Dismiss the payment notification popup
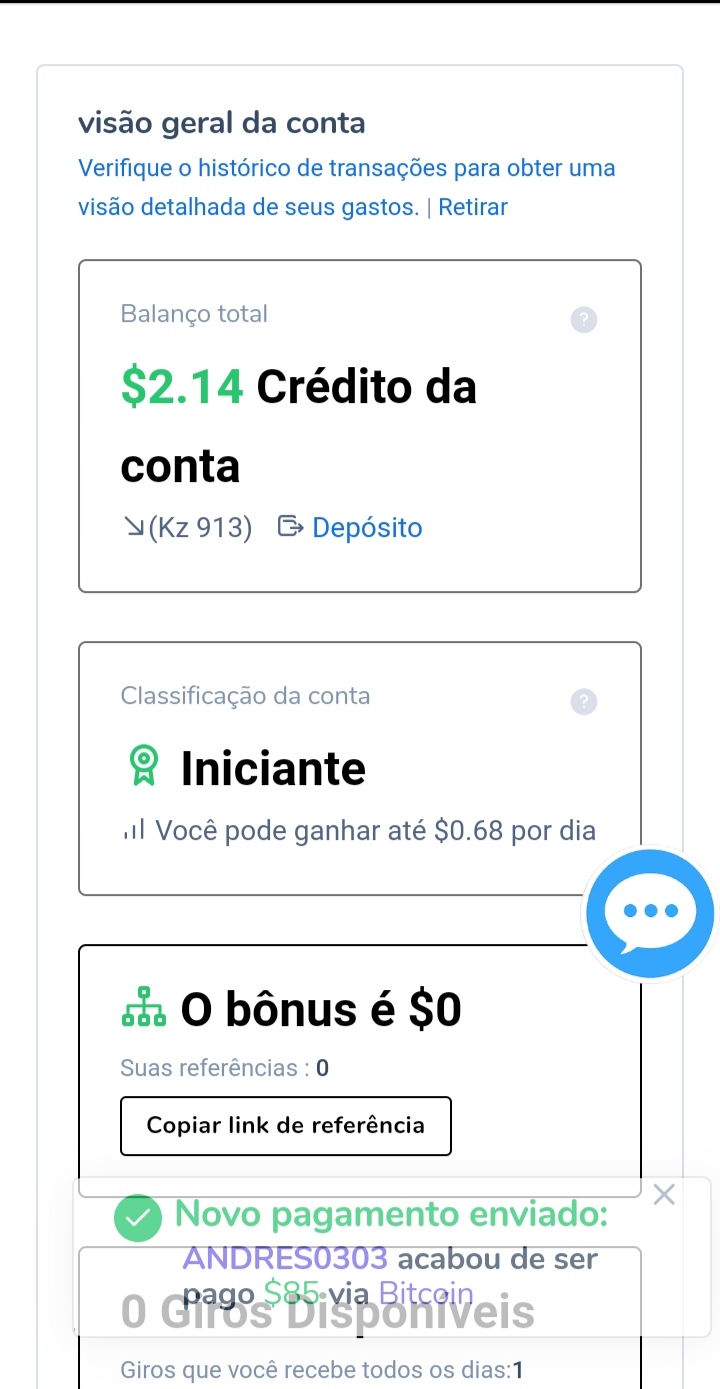 (x=664, y=1194)
